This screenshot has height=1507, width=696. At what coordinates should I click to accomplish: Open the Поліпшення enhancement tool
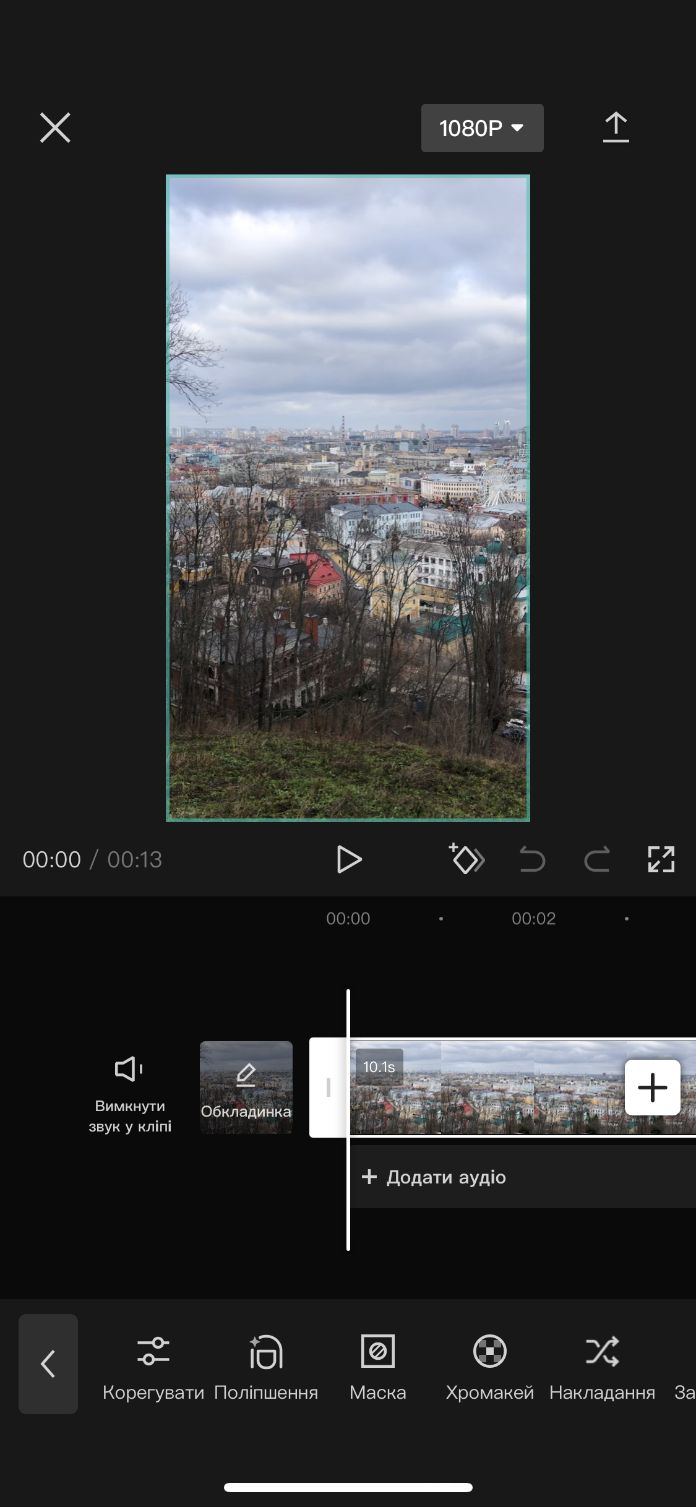[266, 1368]
